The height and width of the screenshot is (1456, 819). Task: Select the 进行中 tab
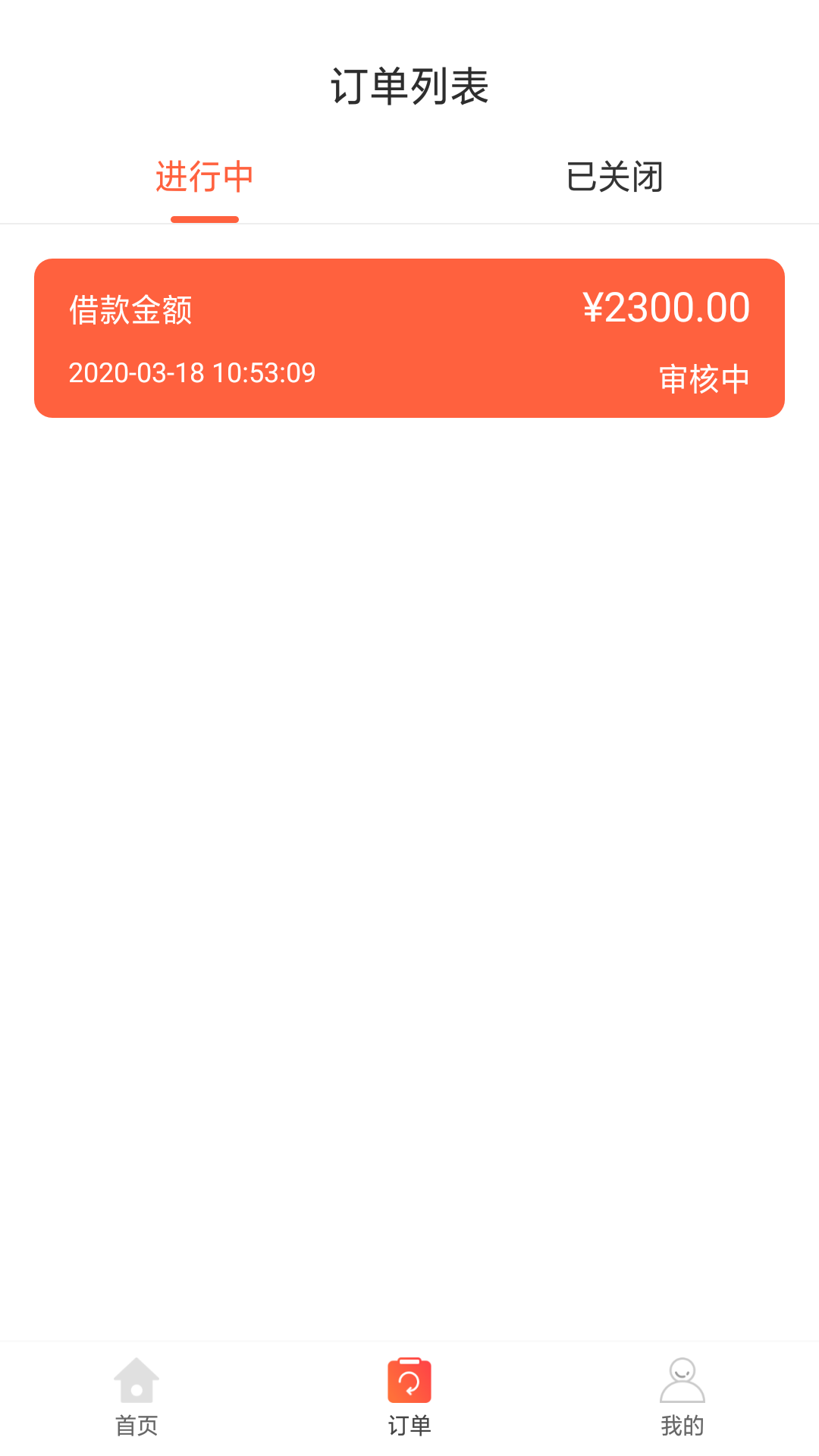pyautogui.click(x=205, y=177)
